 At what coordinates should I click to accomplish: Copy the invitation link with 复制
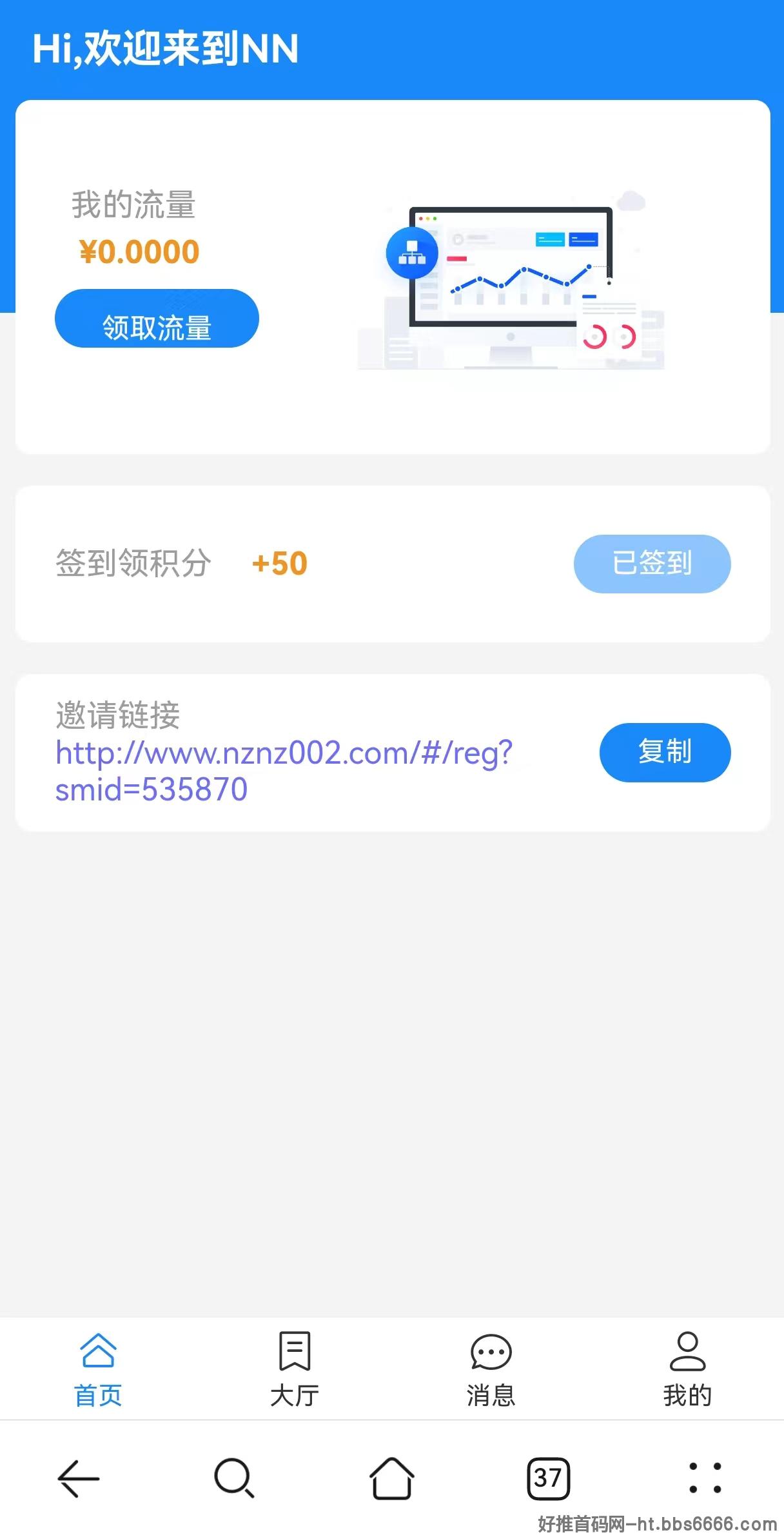665,752
